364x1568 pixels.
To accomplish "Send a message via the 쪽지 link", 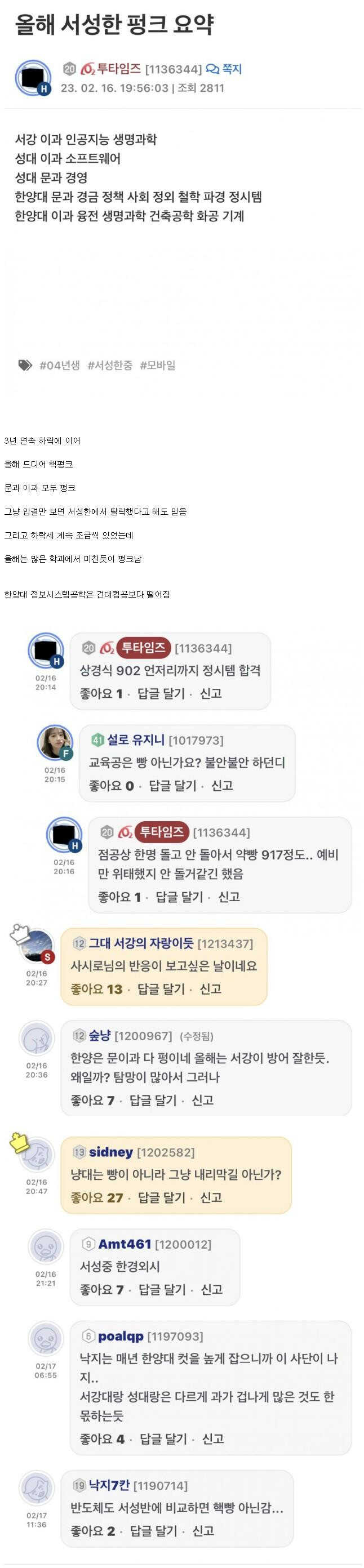I will [224, 69].
